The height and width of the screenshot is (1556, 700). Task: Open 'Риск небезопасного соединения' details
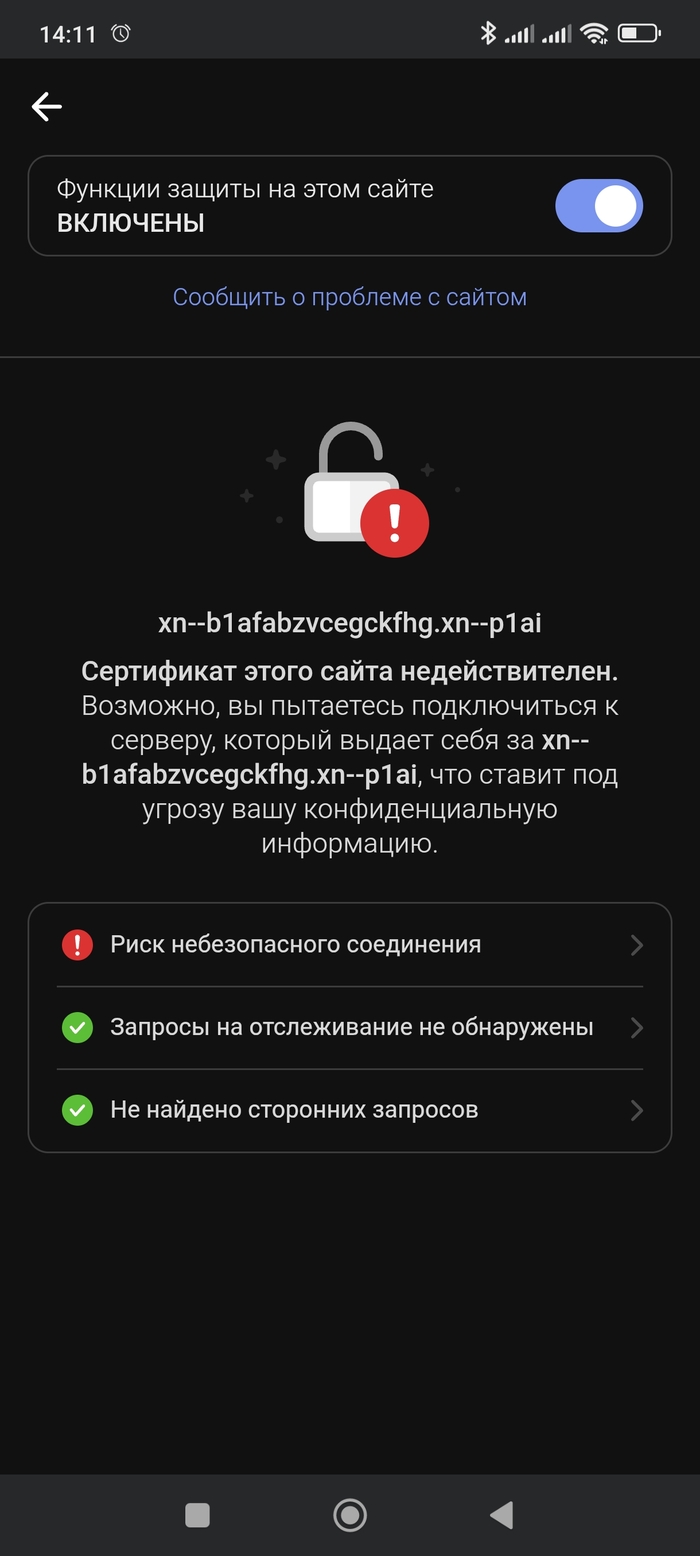tap(349, 945)
